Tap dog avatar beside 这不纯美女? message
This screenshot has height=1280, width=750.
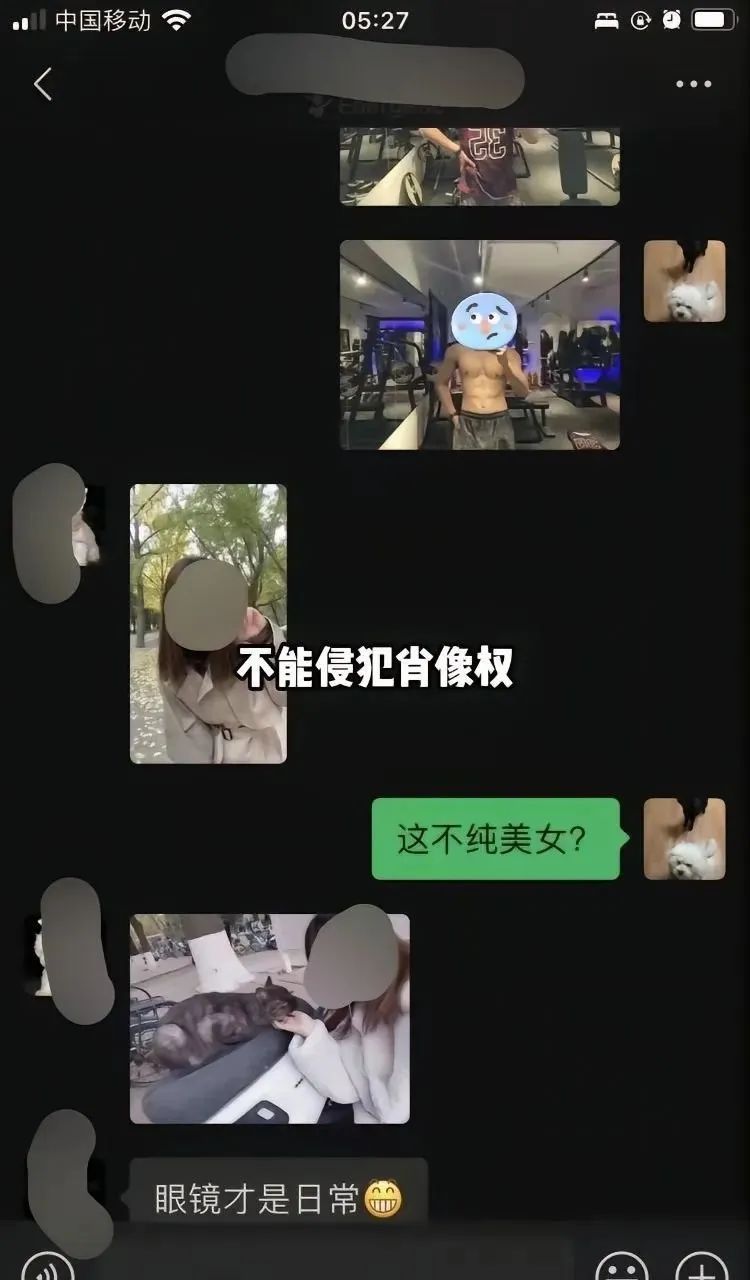[x=684, y=838]
